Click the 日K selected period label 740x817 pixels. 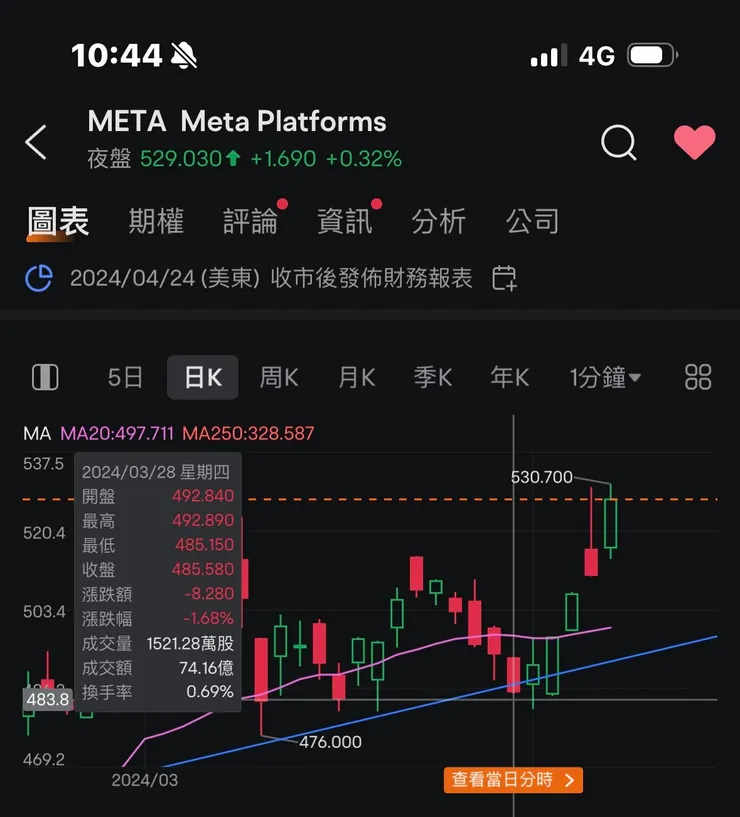pos(202,377)
